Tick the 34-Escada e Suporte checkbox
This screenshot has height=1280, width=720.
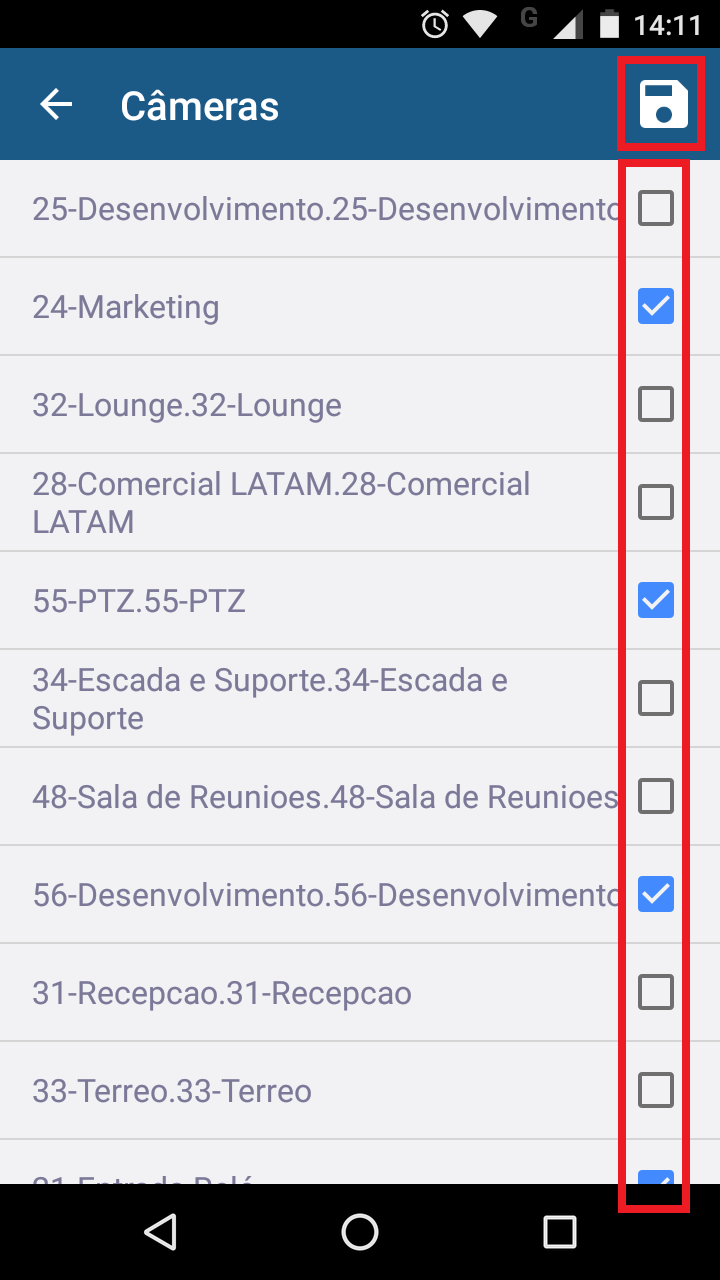[656, 698]
